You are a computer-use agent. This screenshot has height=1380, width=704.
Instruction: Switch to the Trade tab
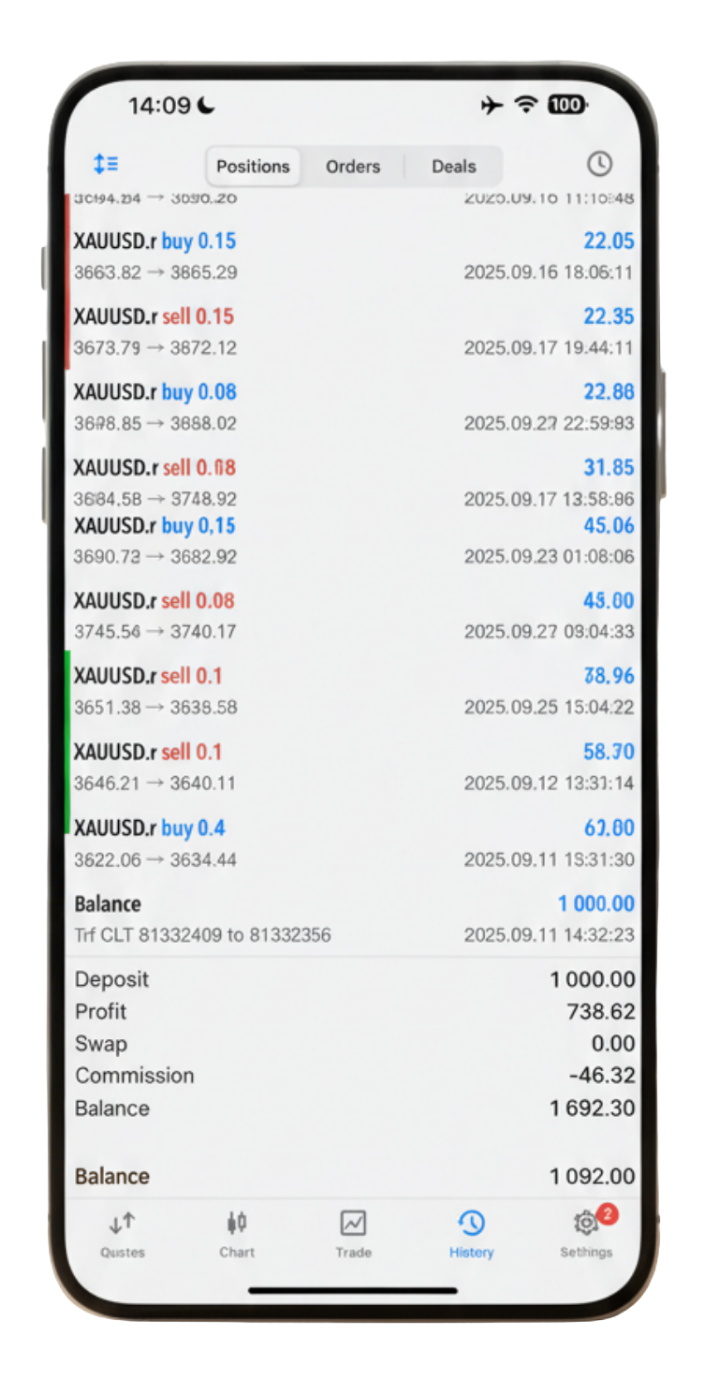pyautogui.click(x=353, y=1234)
